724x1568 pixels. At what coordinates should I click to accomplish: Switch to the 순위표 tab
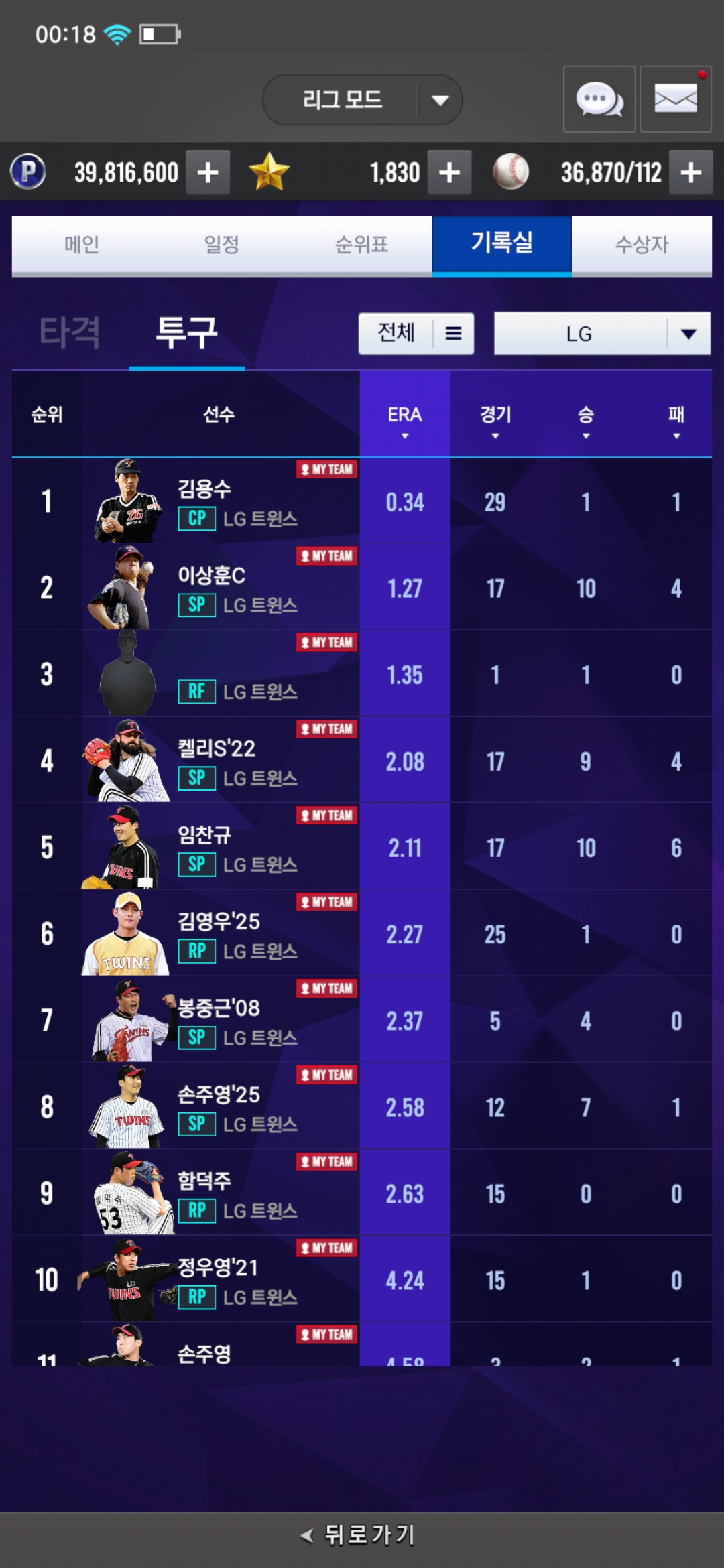361,244
